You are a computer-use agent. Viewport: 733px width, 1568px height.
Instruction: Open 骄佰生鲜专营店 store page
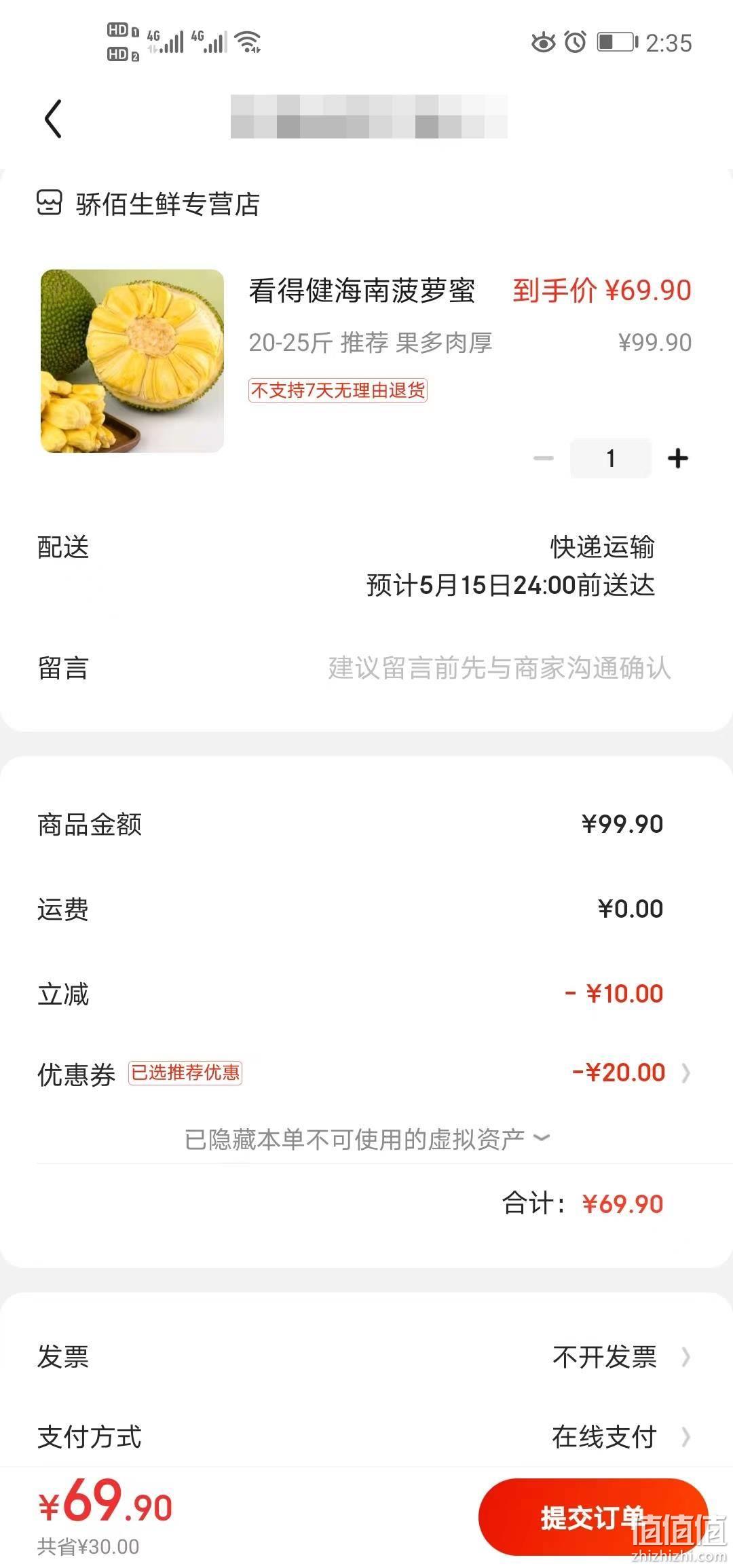[x=148, y=204]
